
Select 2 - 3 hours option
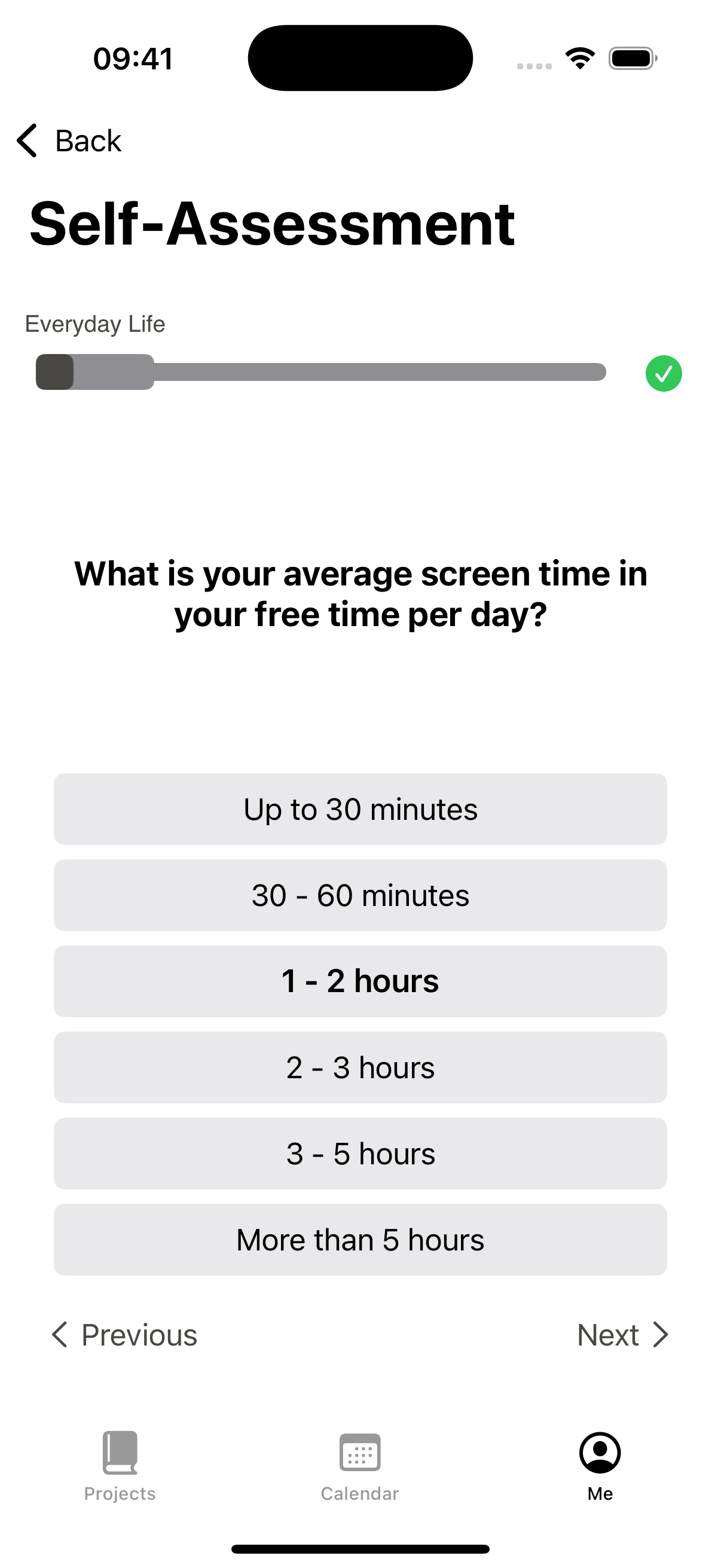click(360, 1067)
